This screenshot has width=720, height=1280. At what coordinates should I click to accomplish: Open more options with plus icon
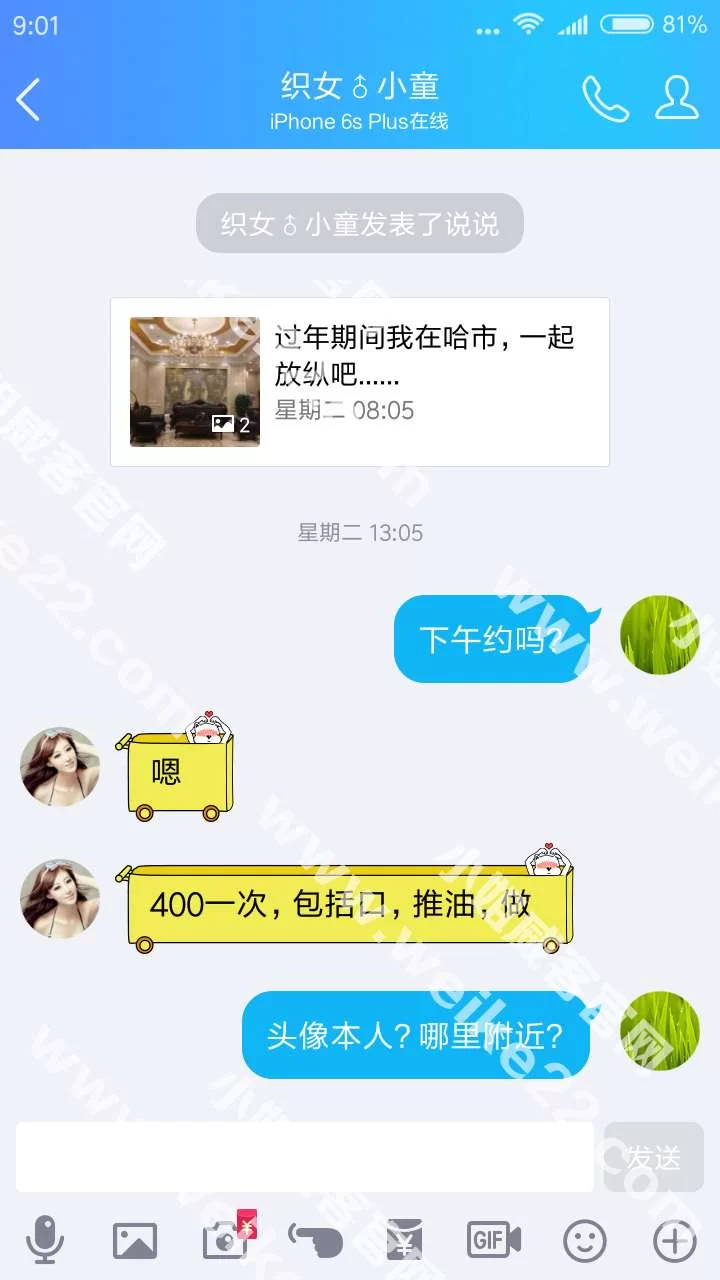click(674, 1241)
